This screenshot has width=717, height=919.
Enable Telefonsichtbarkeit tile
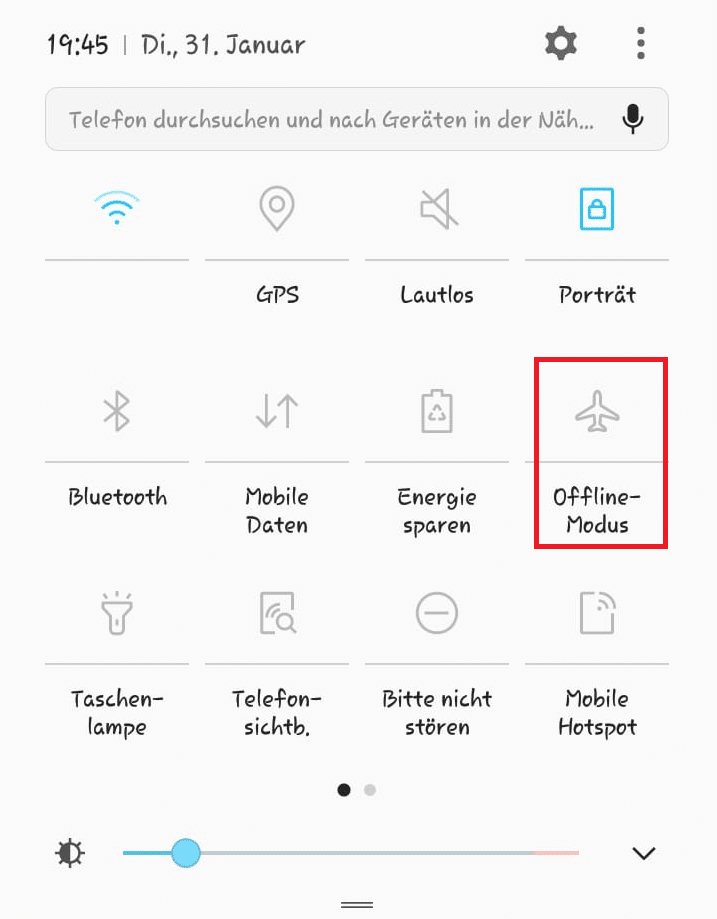[277, 612]
